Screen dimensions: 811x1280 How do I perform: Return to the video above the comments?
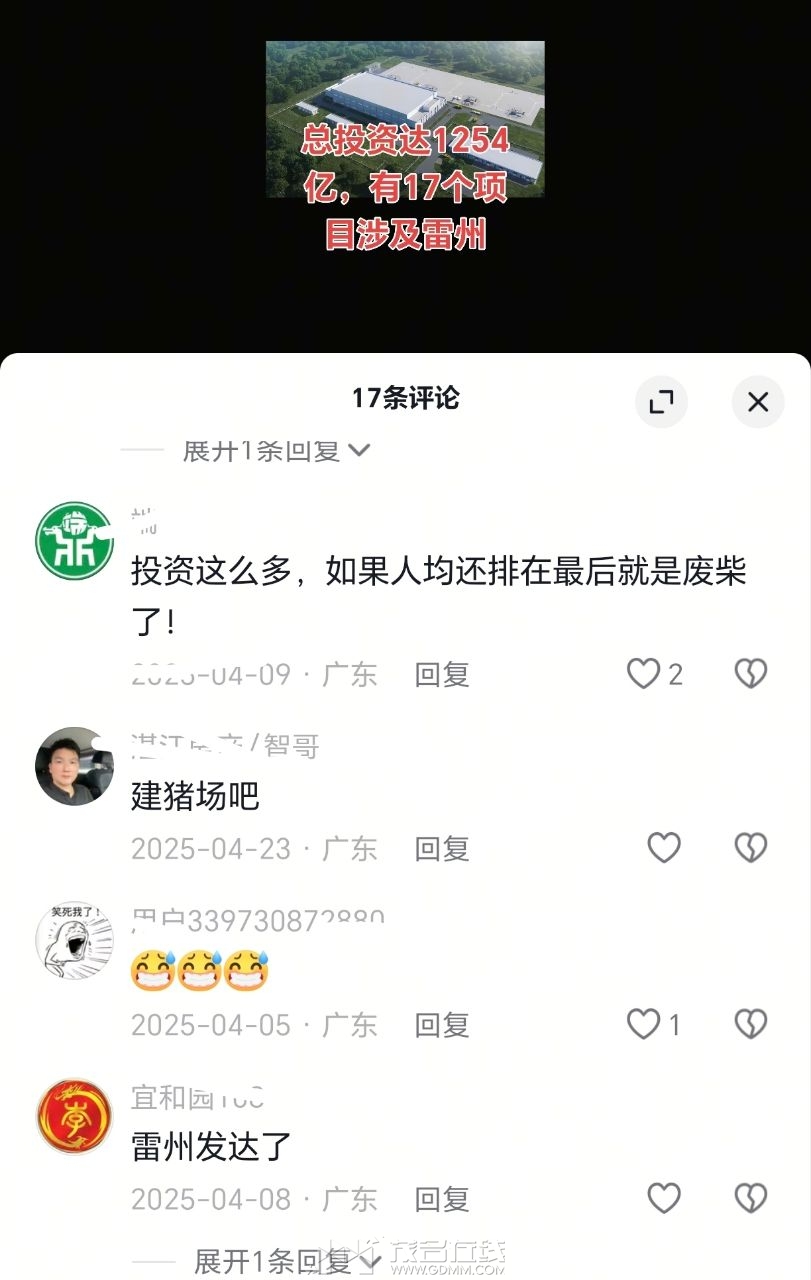pyautogui.click(x=405, y=150)
